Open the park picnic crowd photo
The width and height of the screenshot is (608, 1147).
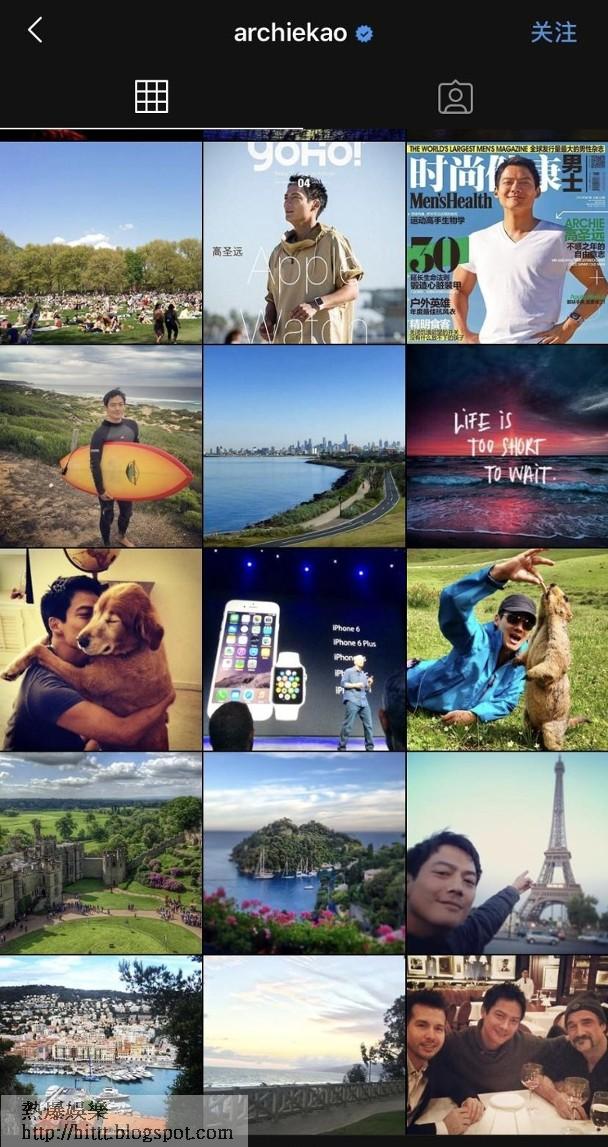point(100,242)
